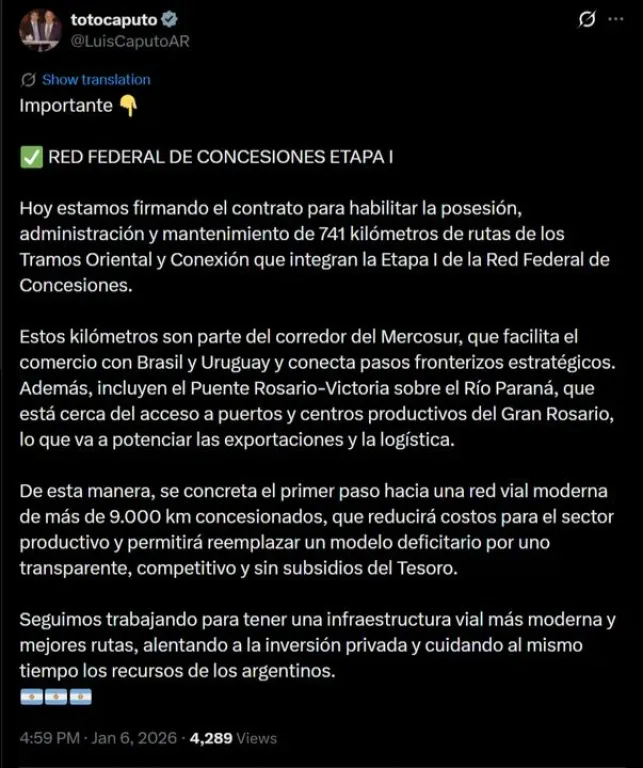The height and width of the screenshot is (768, 643).
Task: Show translation of this post
Action: [95, 79]
